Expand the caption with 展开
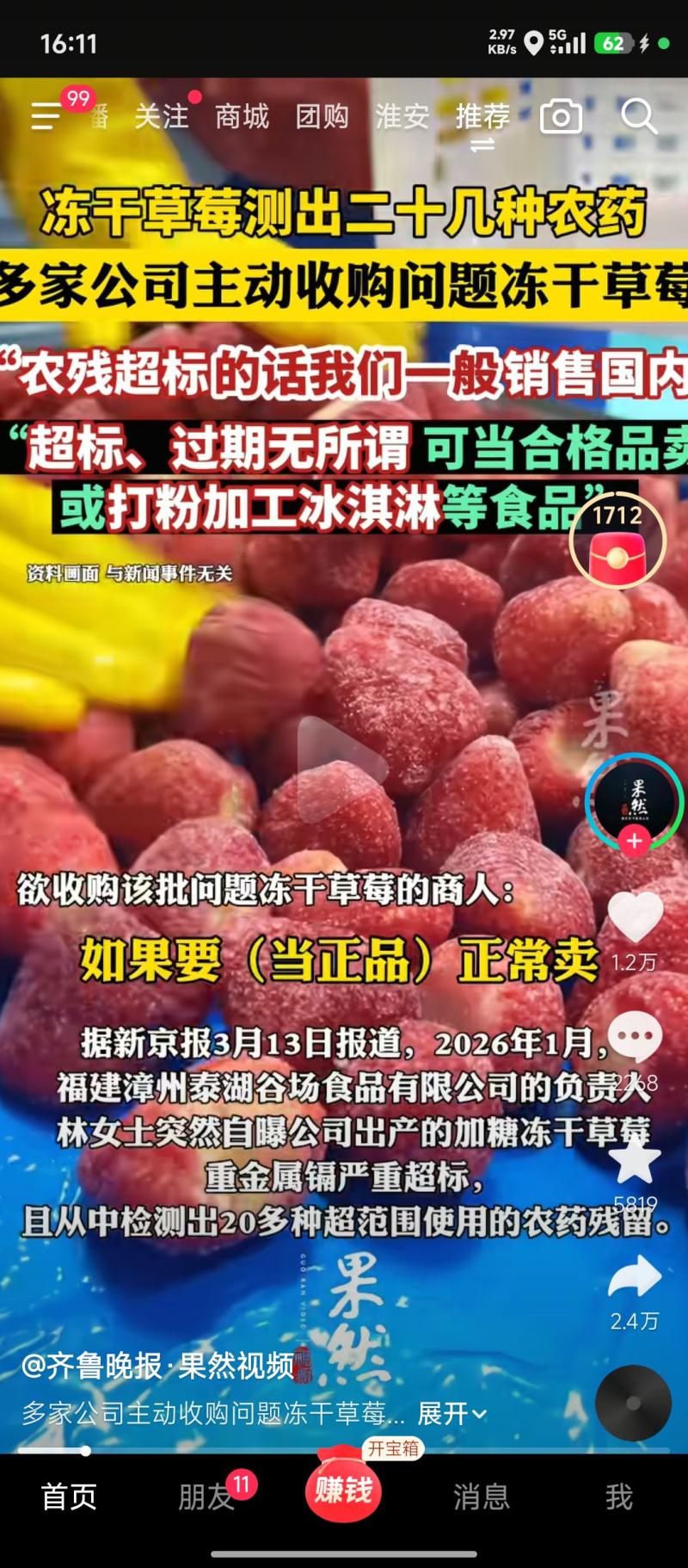The width and height of the screenshot is (688, 1568). [451, 1413]
